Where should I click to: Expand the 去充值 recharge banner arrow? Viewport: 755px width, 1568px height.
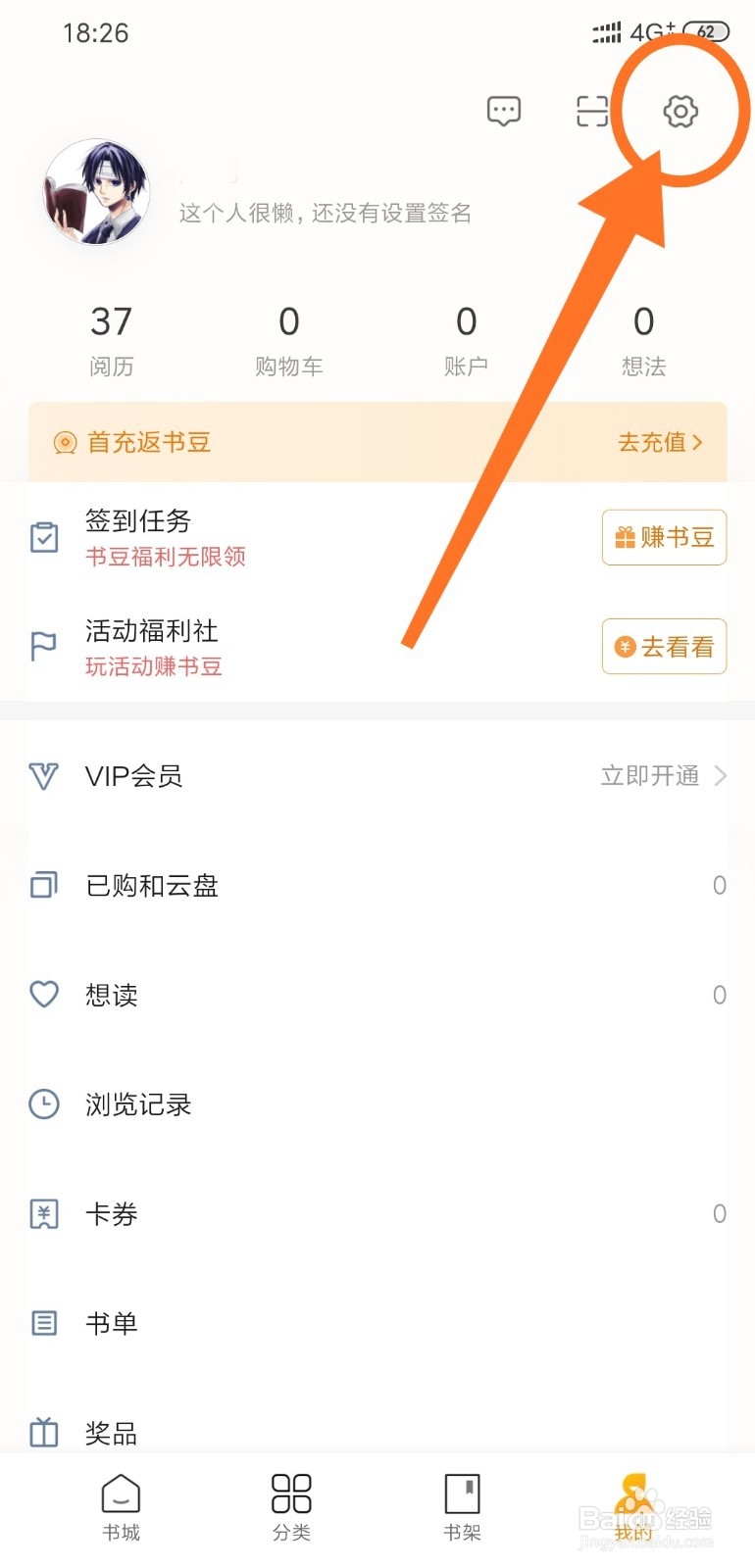pos(661,442)
